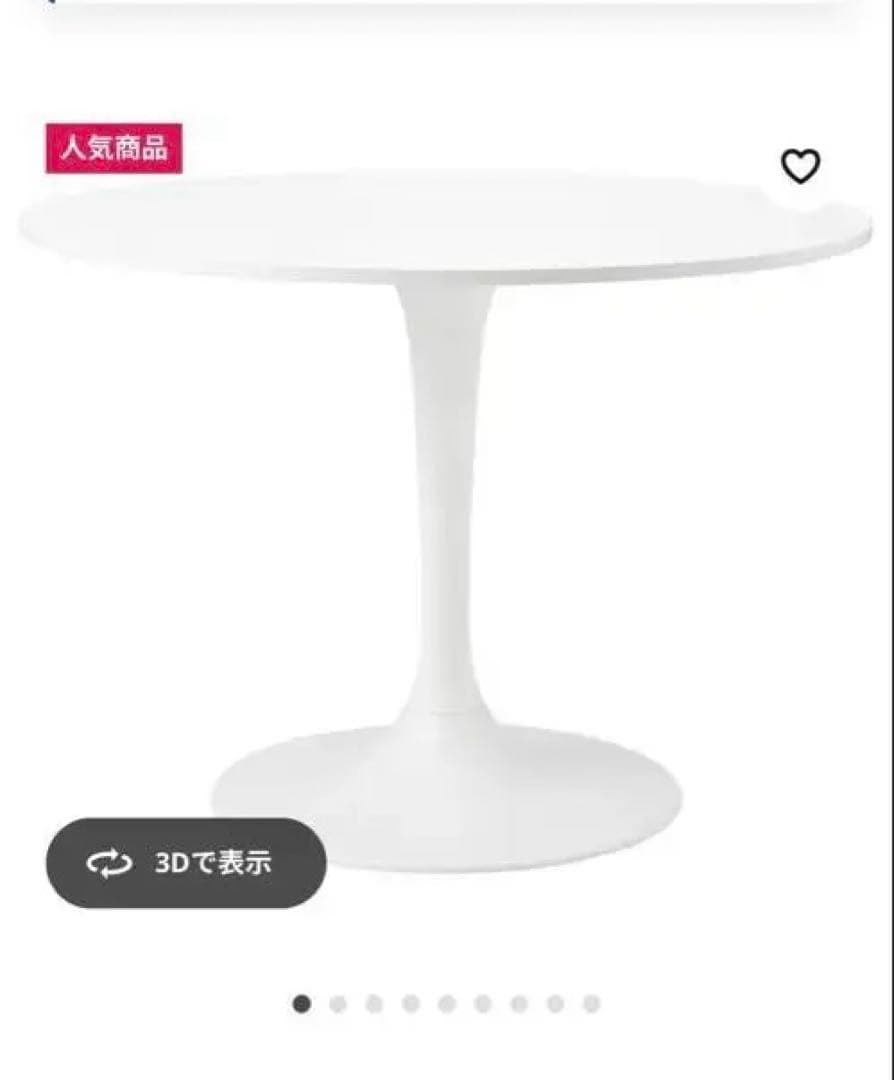
Task: Jump to the second image via carousel dot
Action: [x=336, y=1001]
